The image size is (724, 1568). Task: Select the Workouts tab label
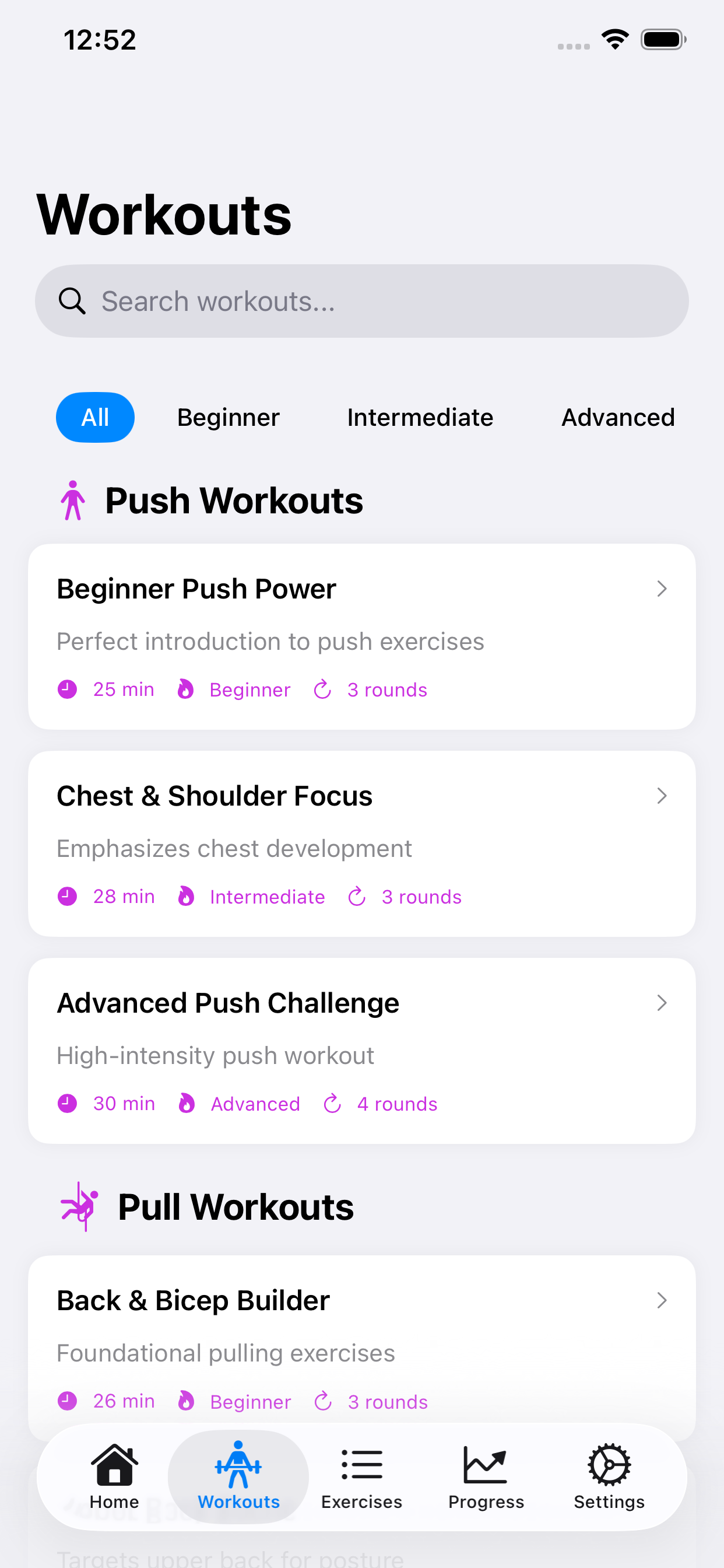[238, 1501]
